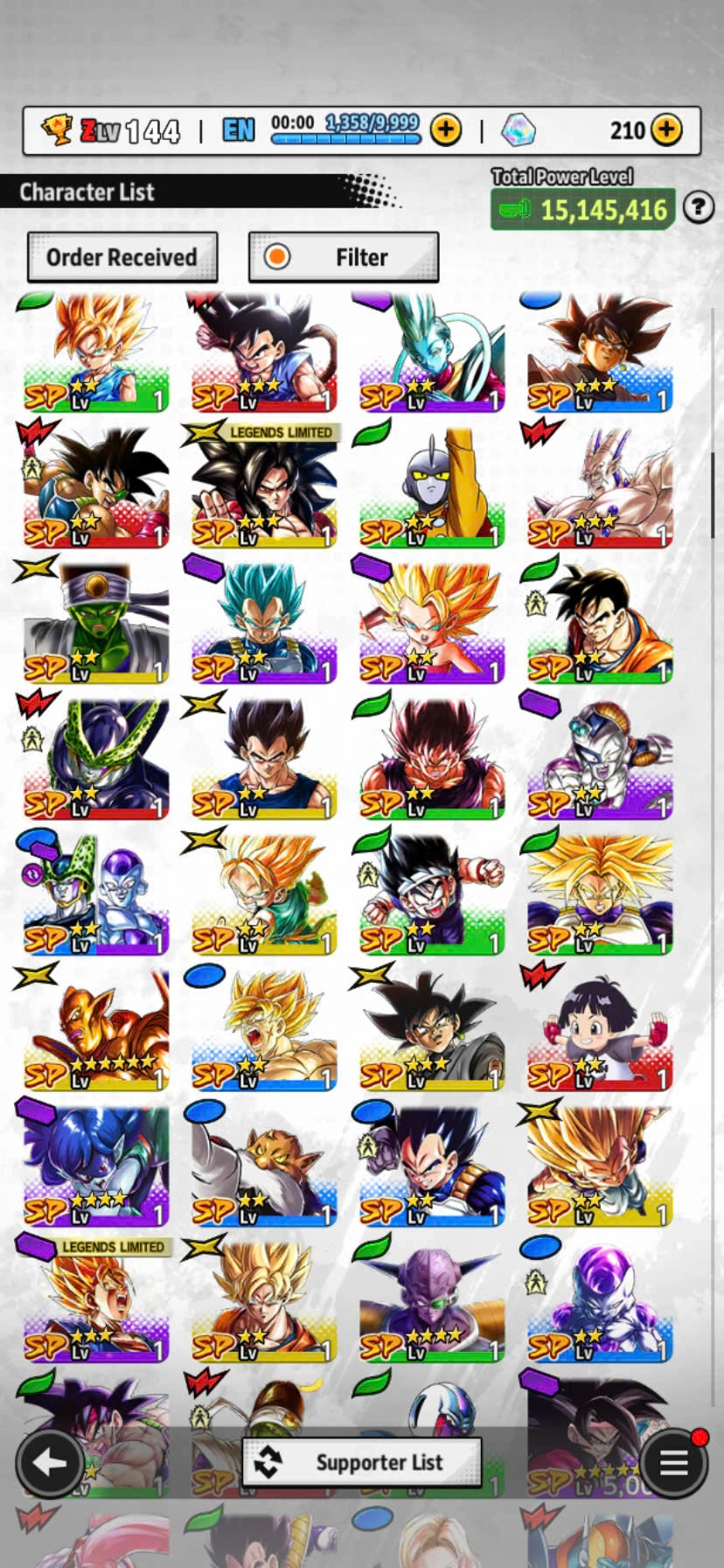The image size is (724, 1568).
Task: Open the Mecha Frieza character card
Action: pos(600,759)
